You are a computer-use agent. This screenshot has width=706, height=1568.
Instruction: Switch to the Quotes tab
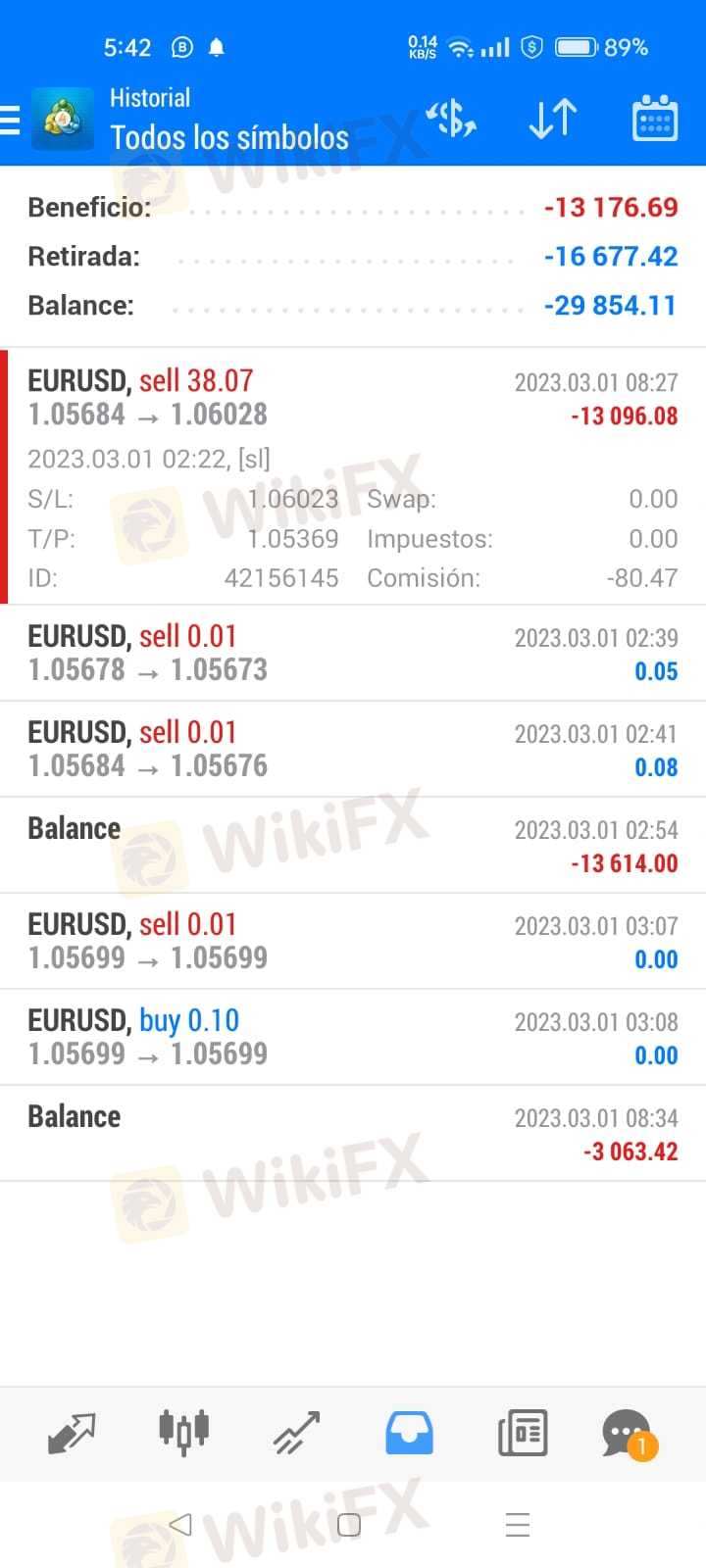(x=72, y=1434)
